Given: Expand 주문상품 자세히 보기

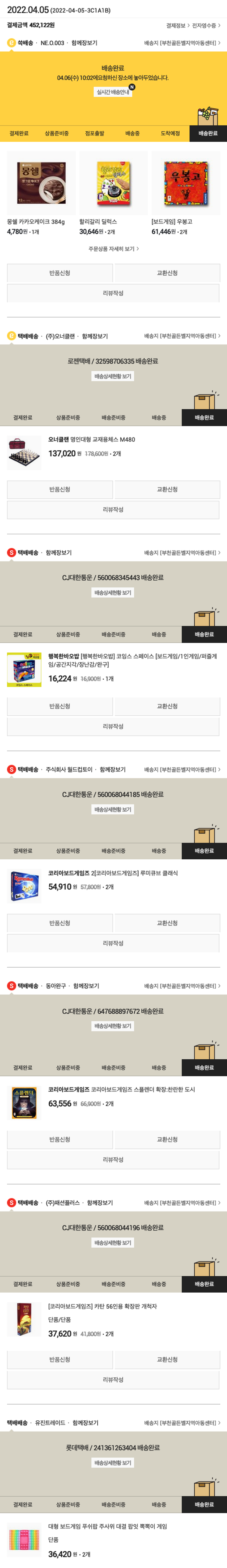Looking at the screenshot, I should pos(113,249).
